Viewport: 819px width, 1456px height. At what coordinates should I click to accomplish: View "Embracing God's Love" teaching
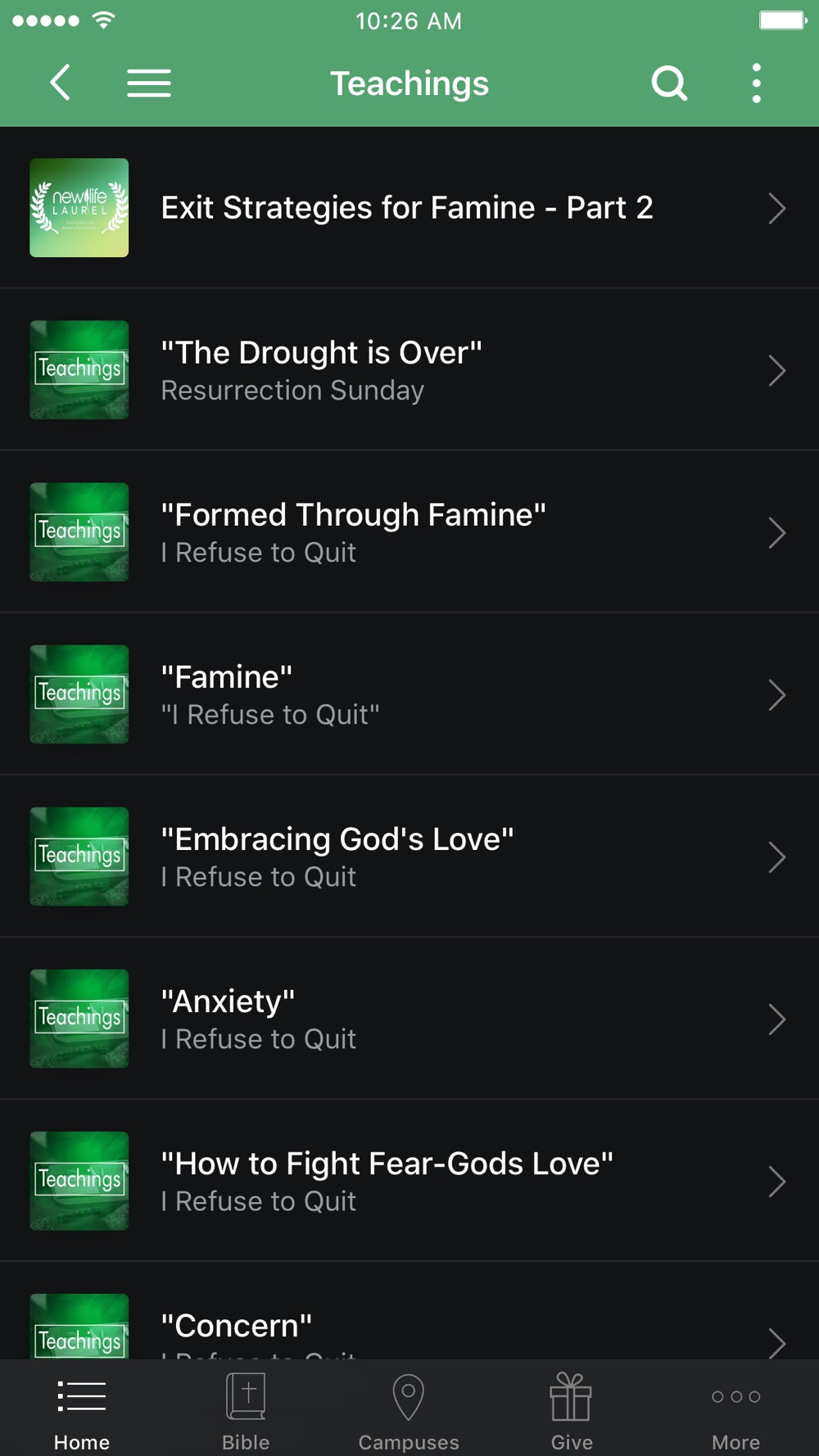coord(409,857)
